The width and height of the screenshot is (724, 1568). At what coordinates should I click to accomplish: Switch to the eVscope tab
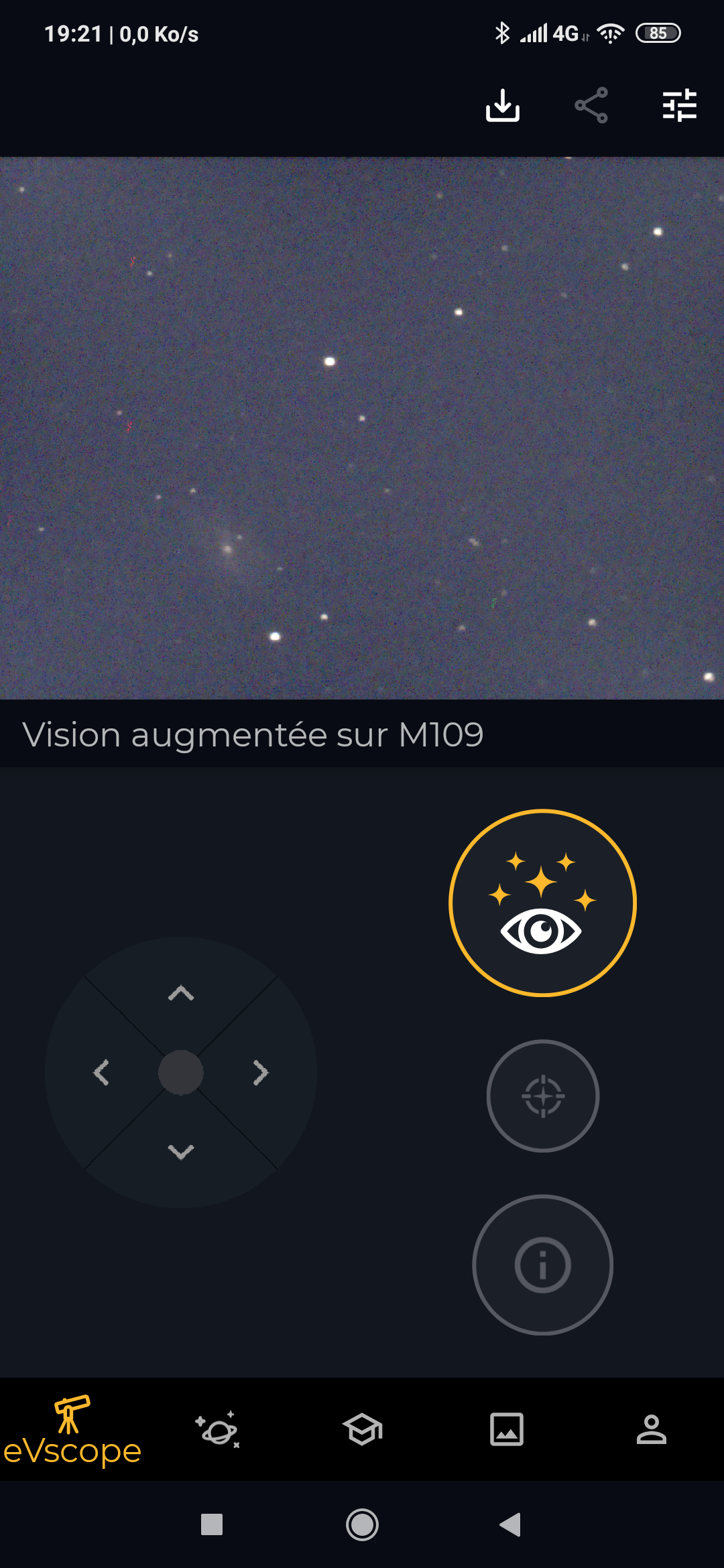pos(72,1429)
